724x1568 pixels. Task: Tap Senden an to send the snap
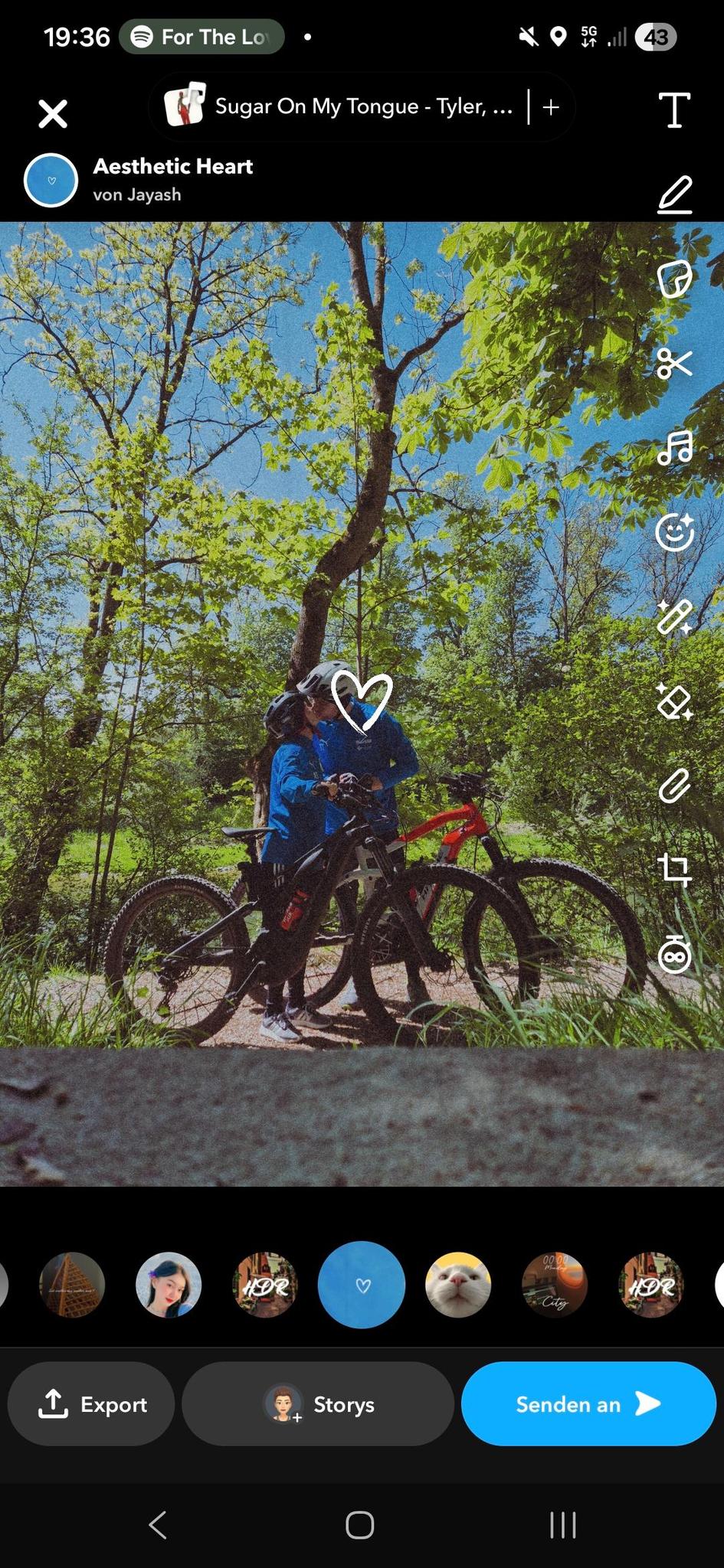coord(588,1403)
